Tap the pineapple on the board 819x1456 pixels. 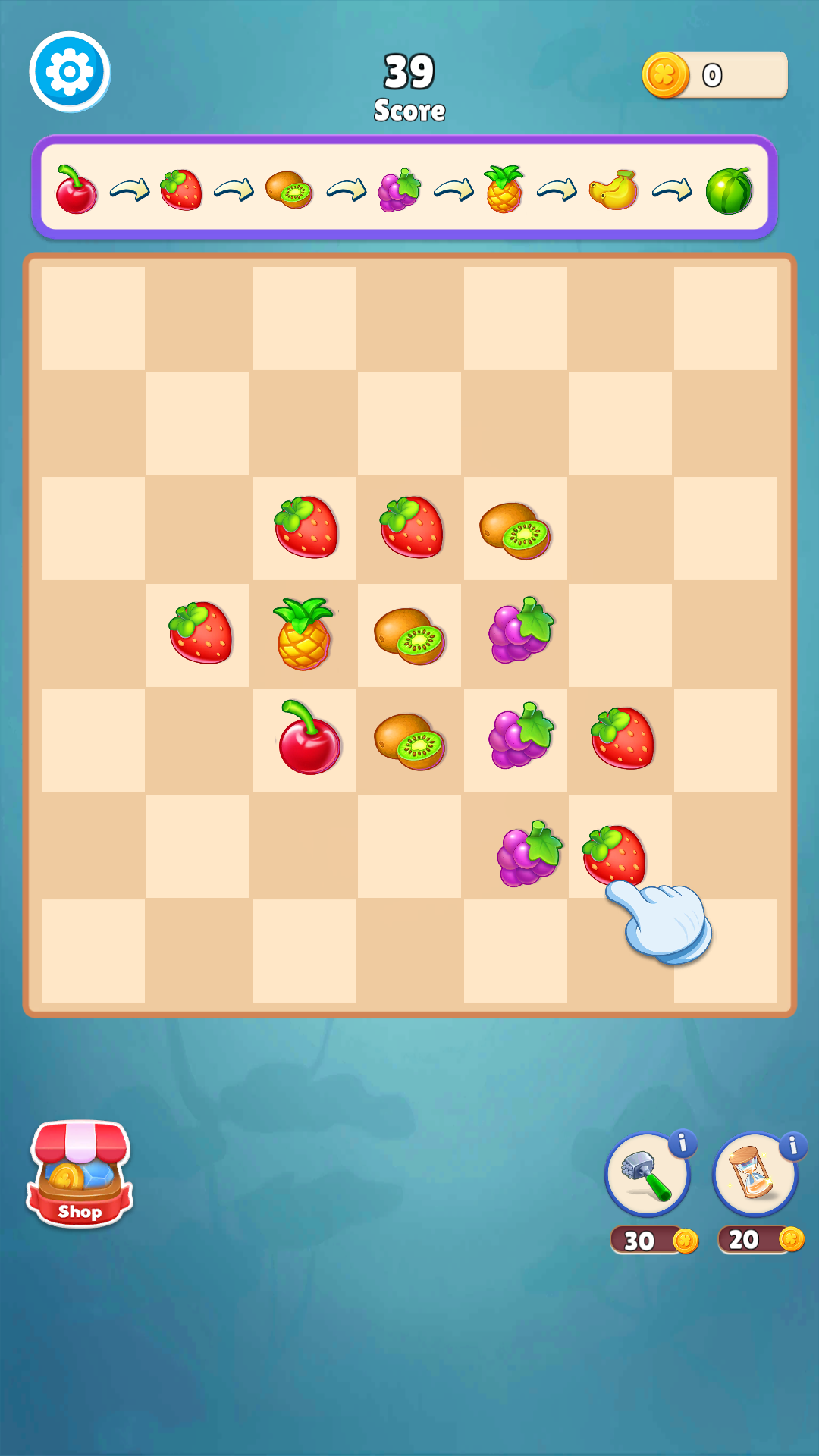(x=304, y=635)
